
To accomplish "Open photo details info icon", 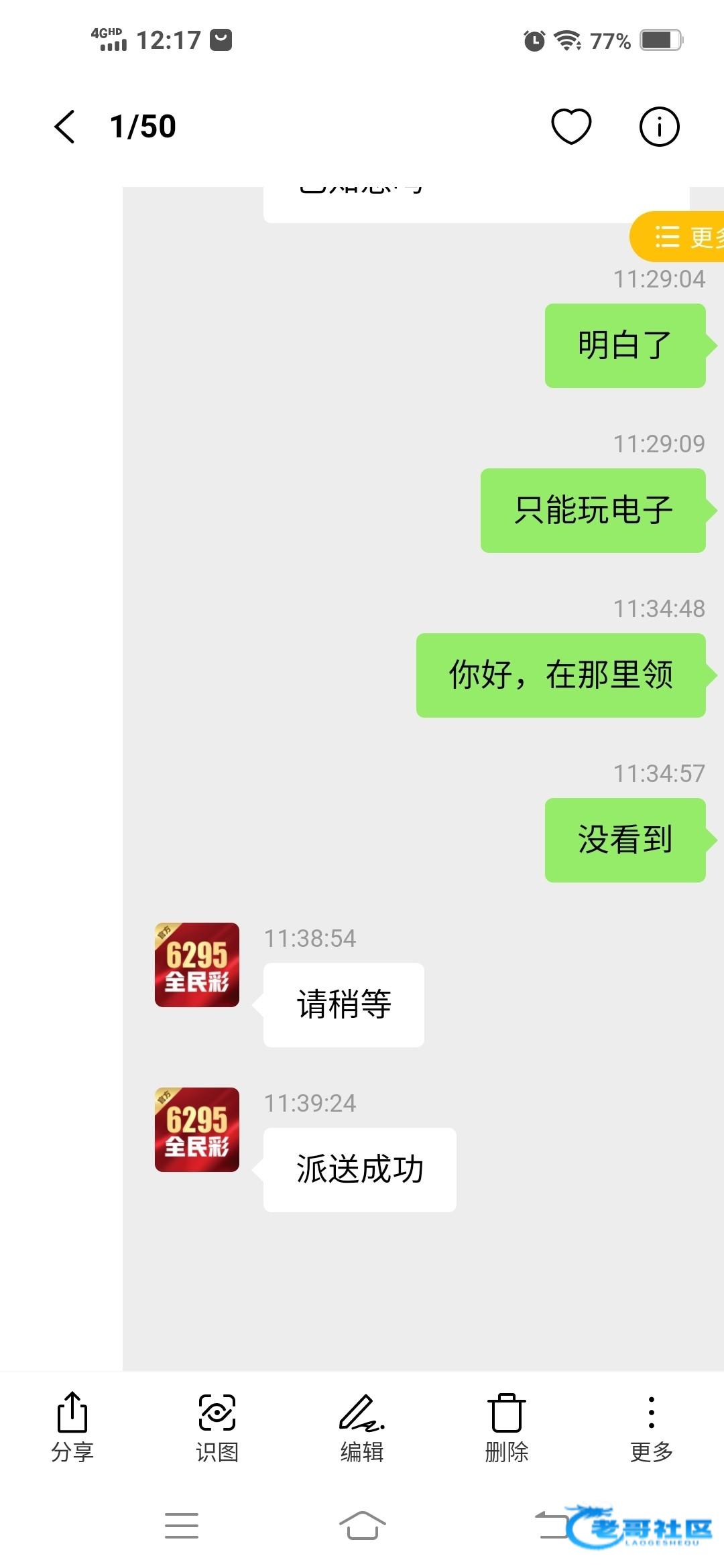I will tap(659, 126).
